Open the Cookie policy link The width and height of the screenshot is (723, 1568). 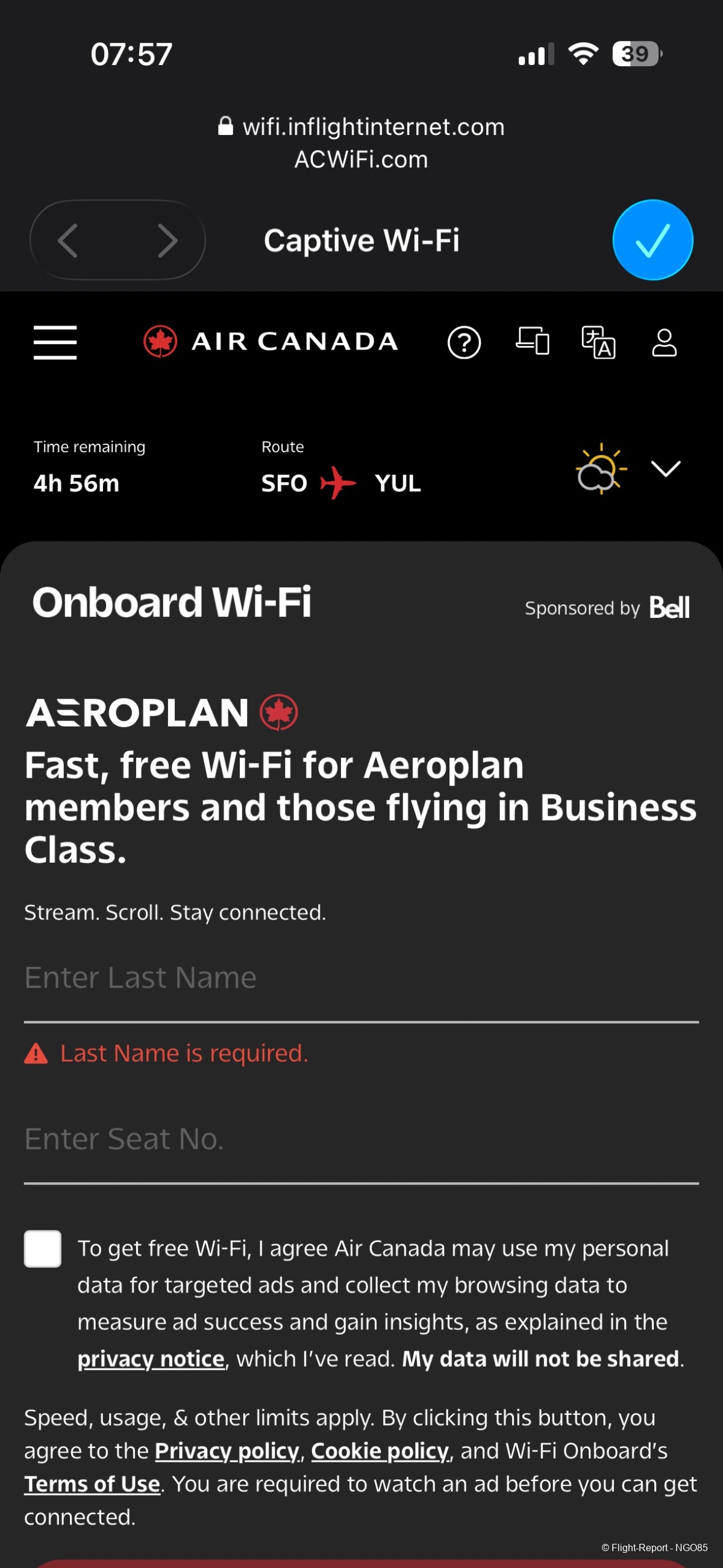click(380, 1451)
